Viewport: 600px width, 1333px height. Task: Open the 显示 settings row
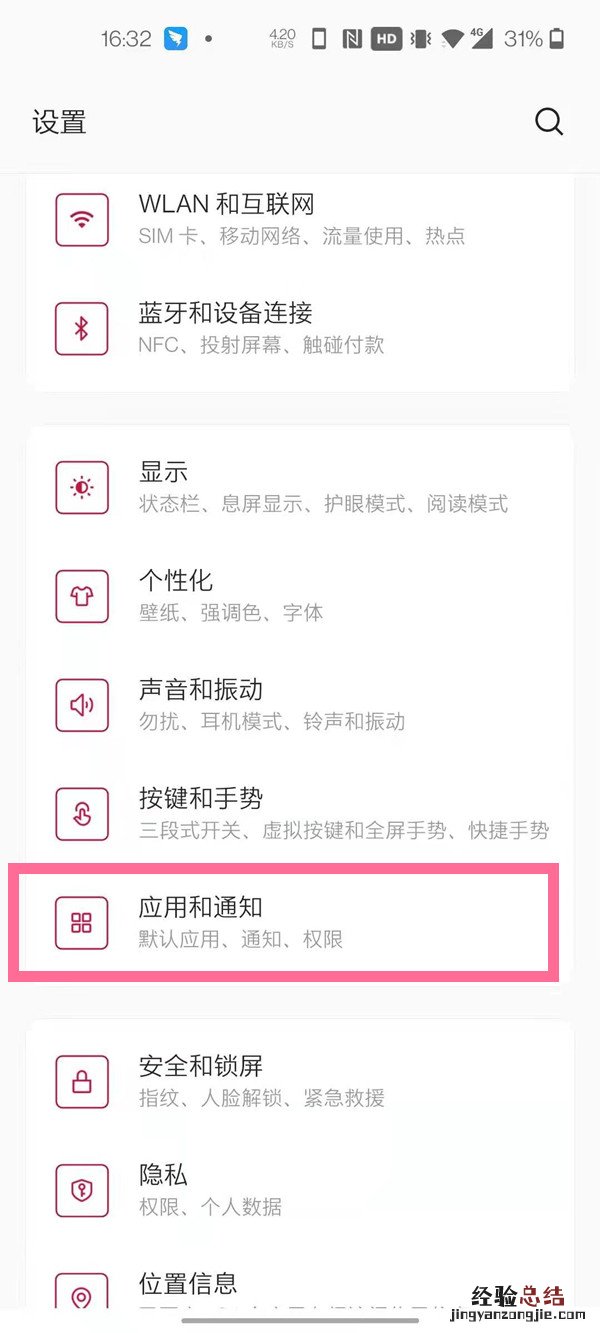[x=300, y=487]
